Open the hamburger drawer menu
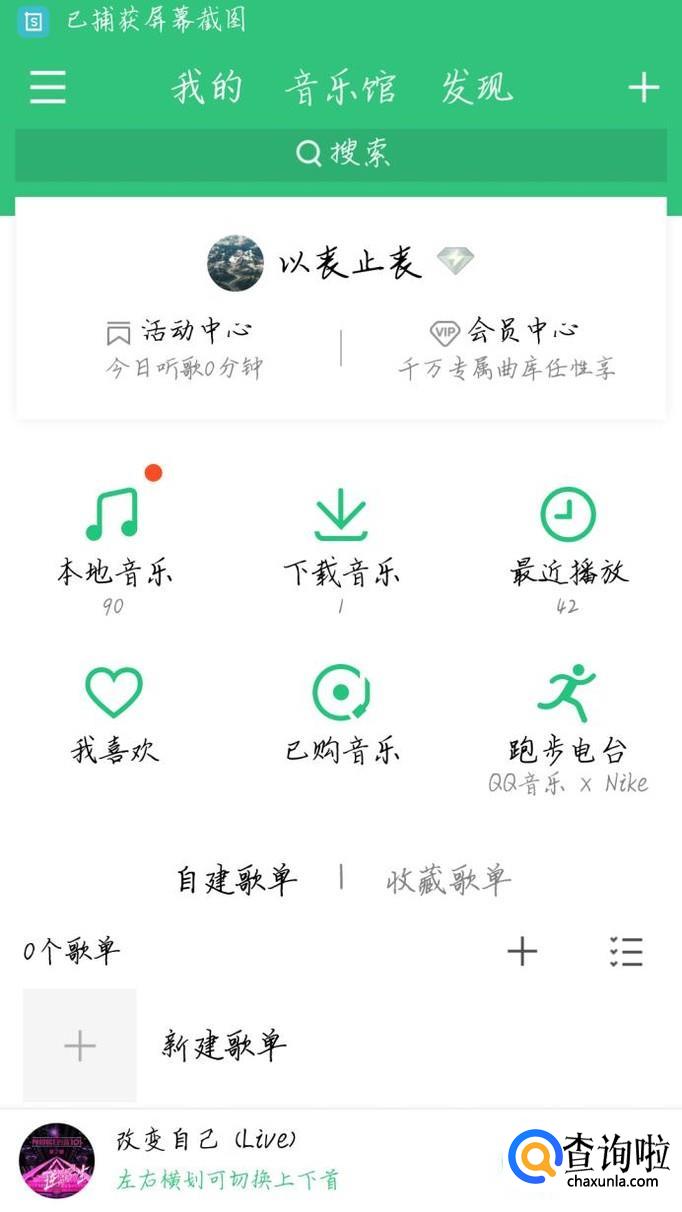The height and width of the screenshot is (1212, 682). 48,88
